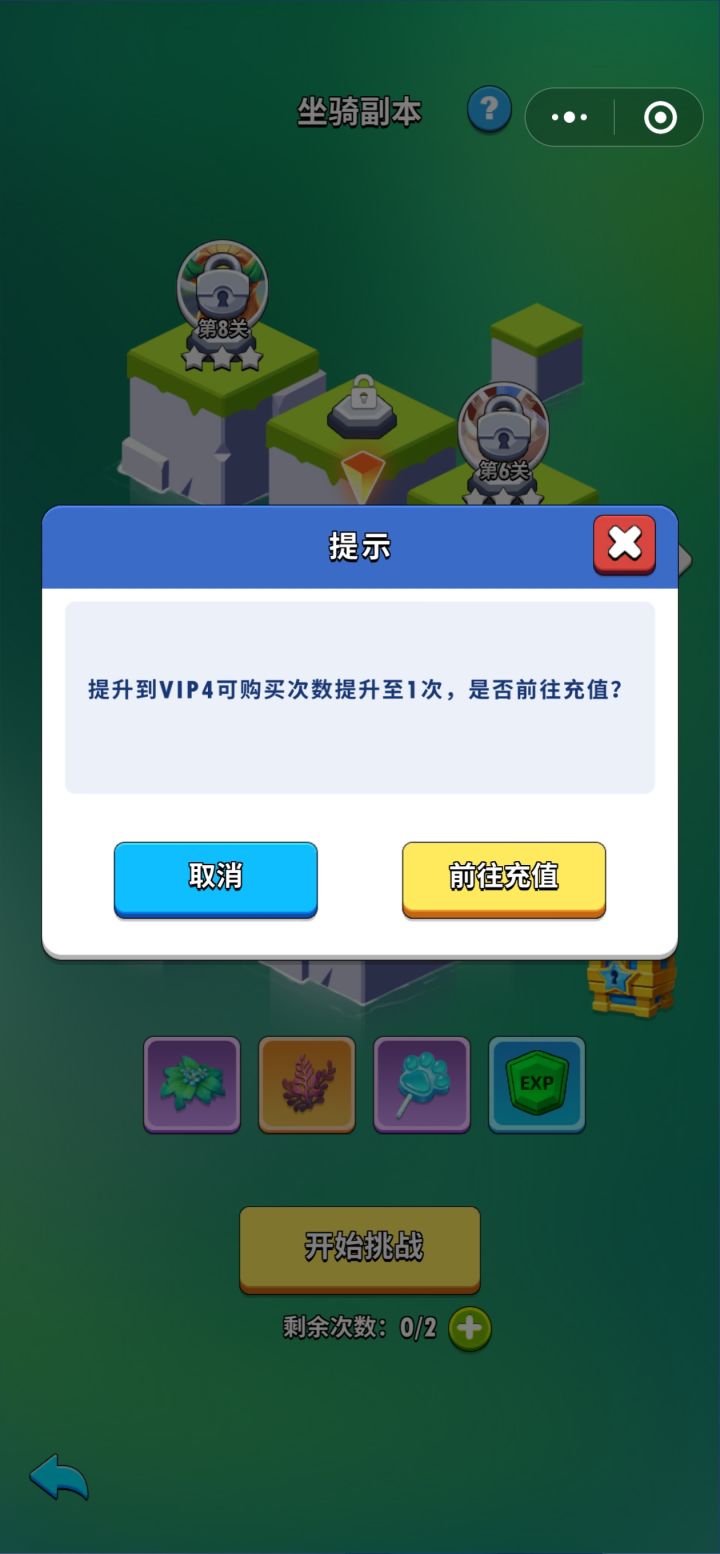Open the golden reward chest
720x1554 pixels.
click(x=626, y=985)
